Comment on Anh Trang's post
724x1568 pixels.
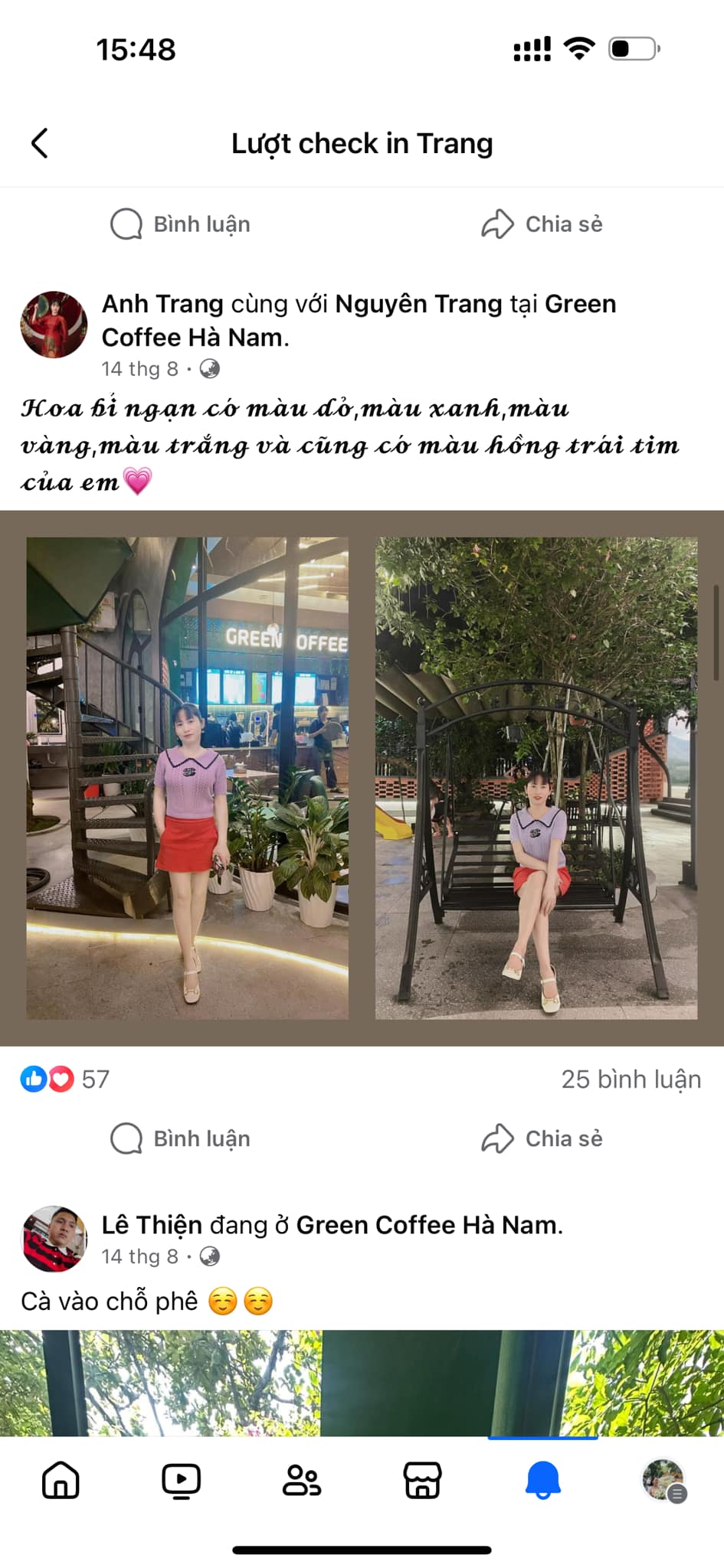pos(181,1138)
